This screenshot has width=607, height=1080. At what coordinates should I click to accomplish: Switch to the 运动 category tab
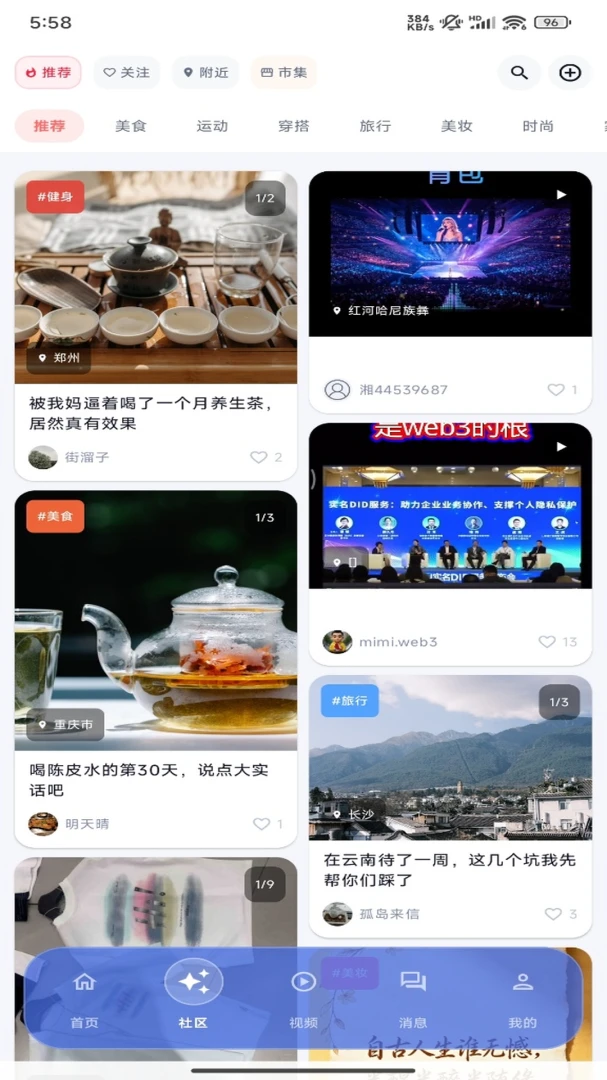coord(212,126)
